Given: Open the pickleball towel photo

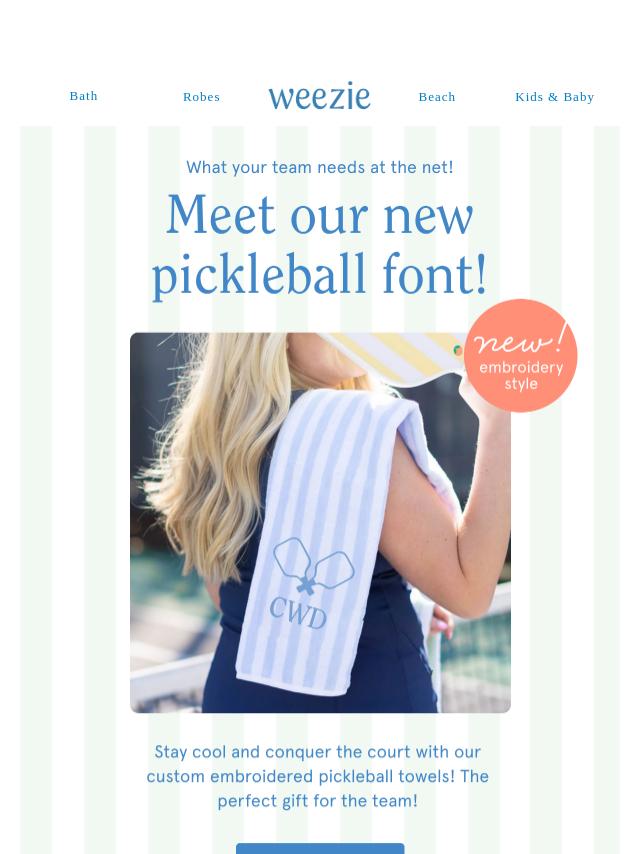Looking at the screenshot, I should click(320, 522).
